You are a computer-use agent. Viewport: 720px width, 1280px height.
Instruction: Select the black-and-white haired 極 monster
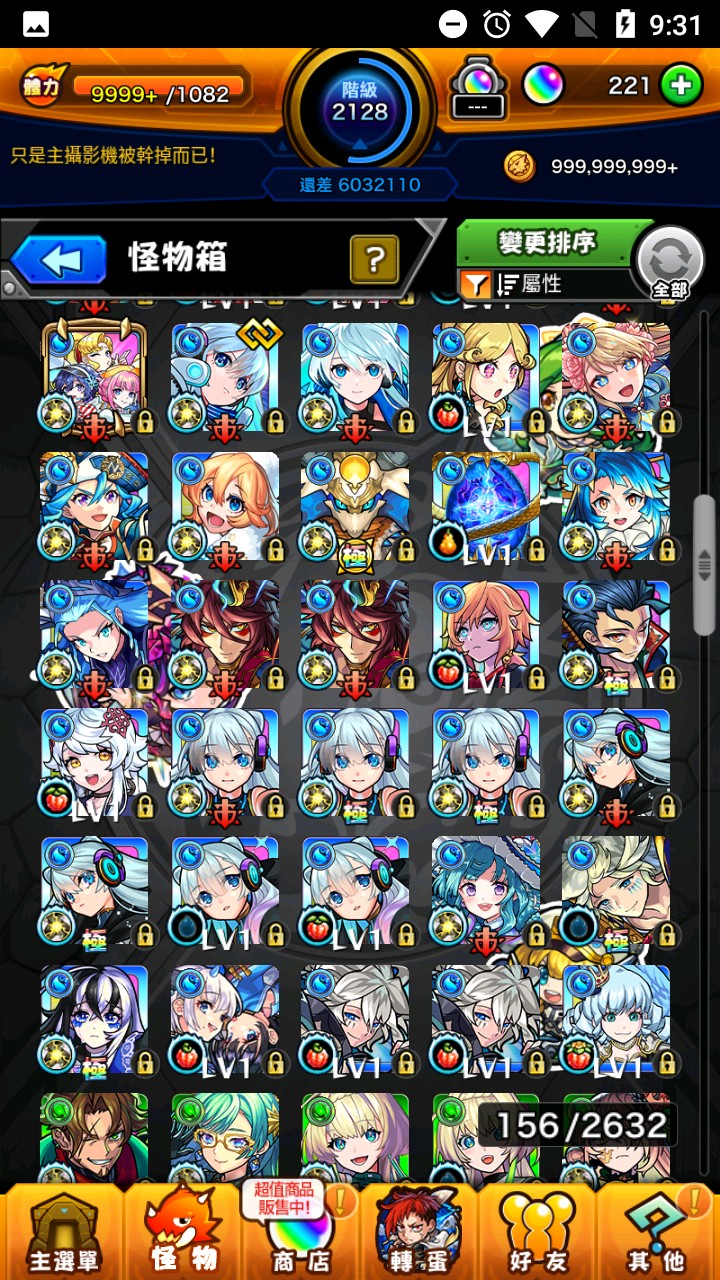click(x=94, y=1020)
